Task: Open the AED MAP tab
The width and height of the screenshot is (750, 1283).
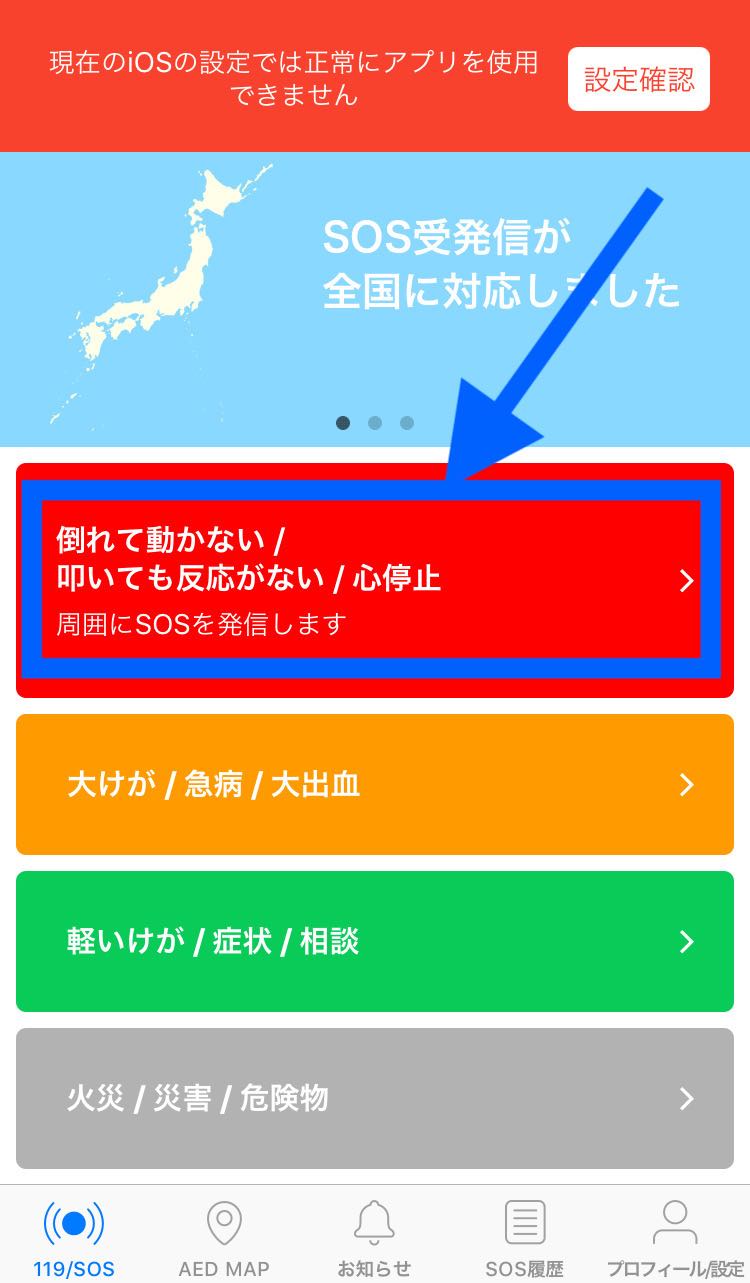Action: coord(224,1237)
